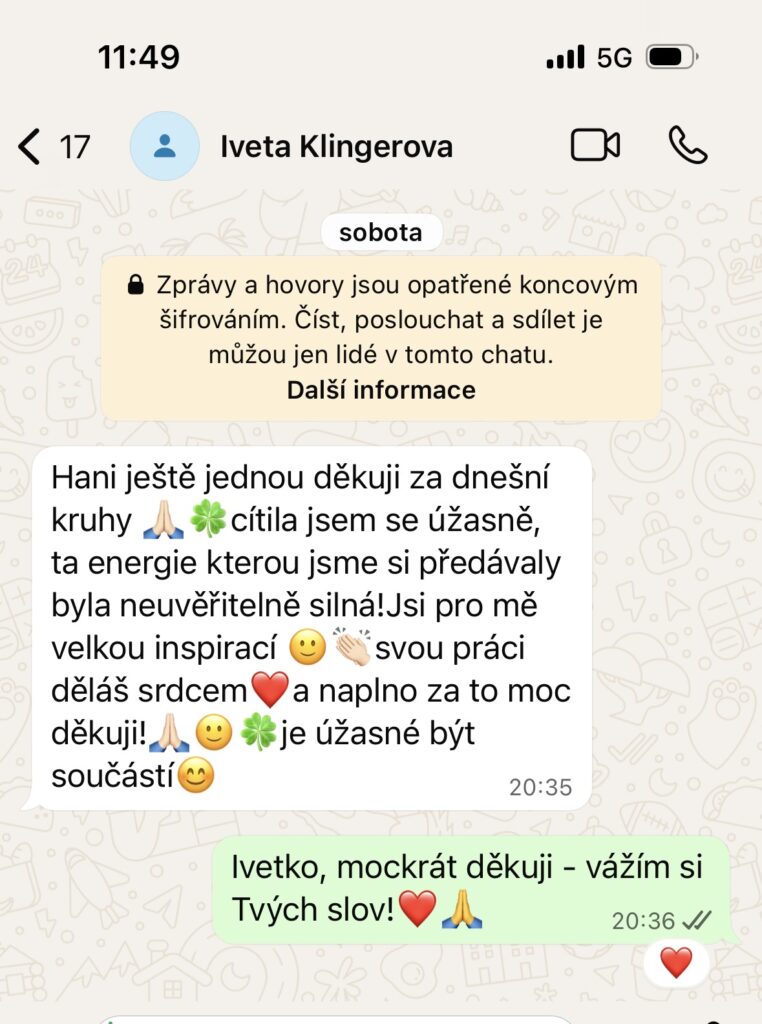Start a voice call with Iveta Klingerova

[688, 146]
